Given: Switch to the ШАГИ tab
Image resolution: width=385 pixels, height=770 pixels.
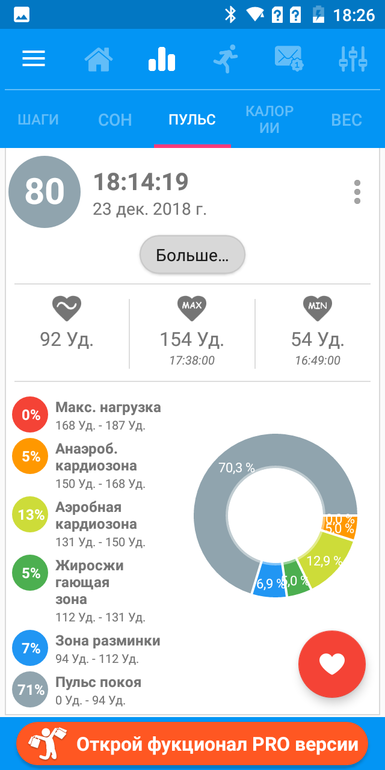Looking at the screenshot, I should click(x=38, y=120).
